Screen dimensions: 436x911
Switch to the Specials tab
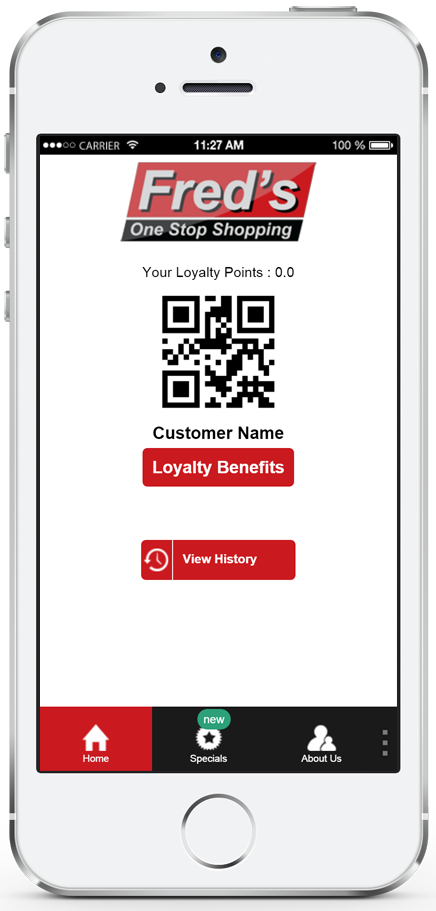(x=208, y=740)
